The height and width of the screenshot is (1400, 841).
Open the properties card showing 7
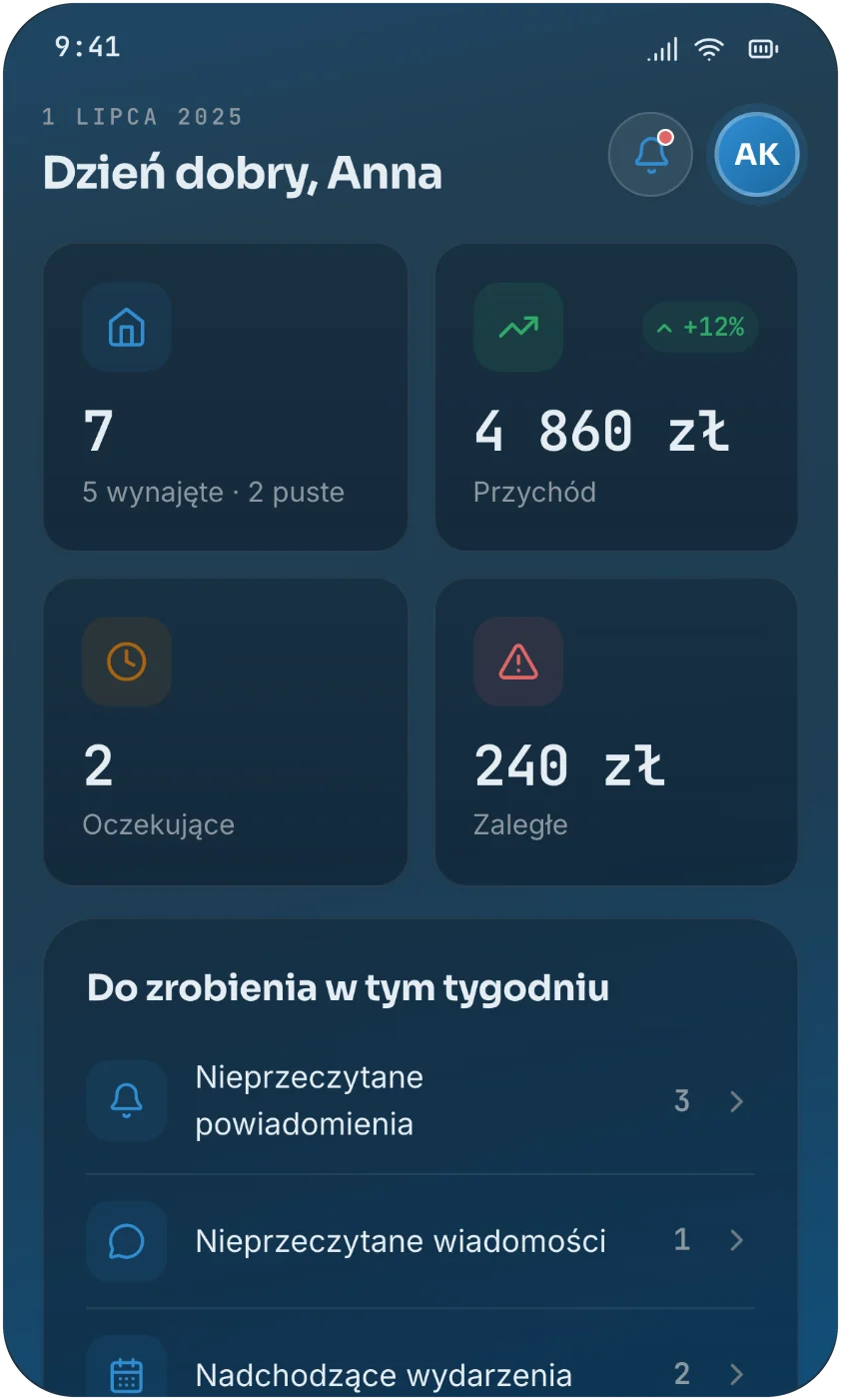point(226,397)
